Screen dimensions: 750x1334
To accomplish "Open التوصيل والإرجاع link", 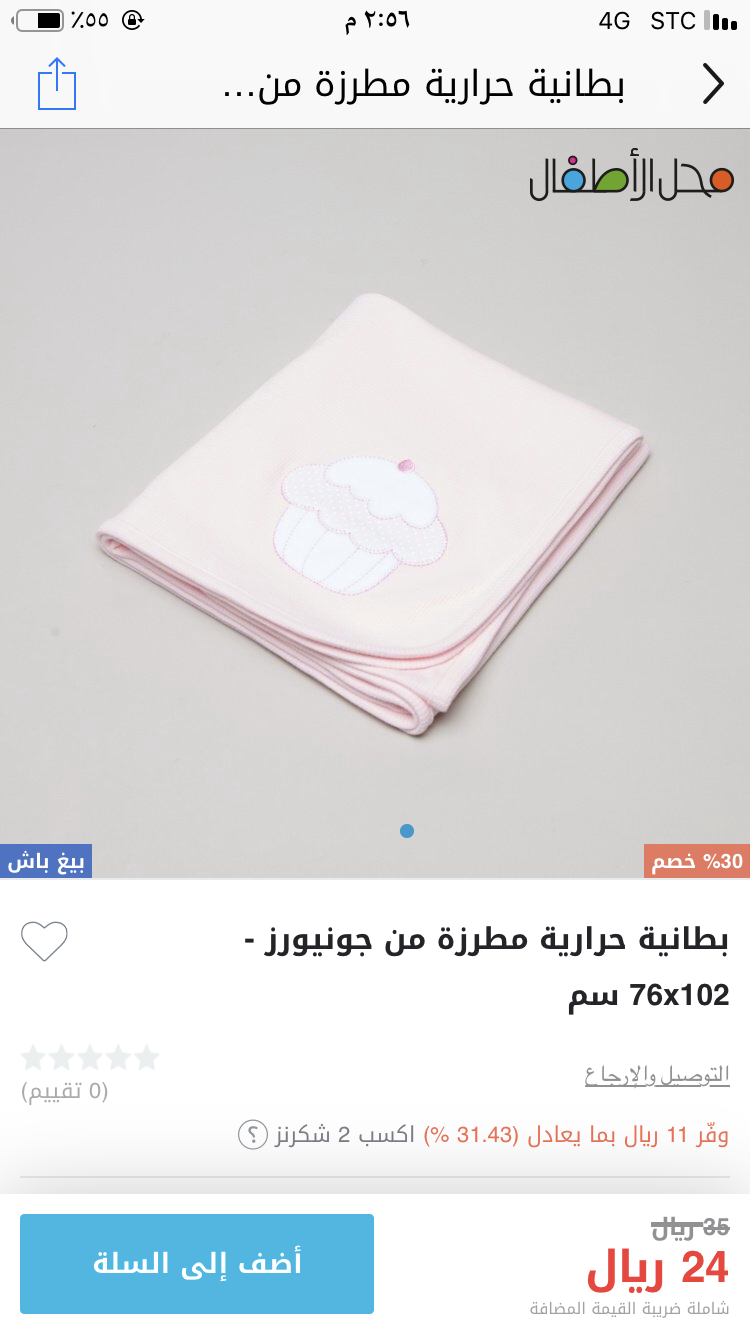I will 657,1076.
